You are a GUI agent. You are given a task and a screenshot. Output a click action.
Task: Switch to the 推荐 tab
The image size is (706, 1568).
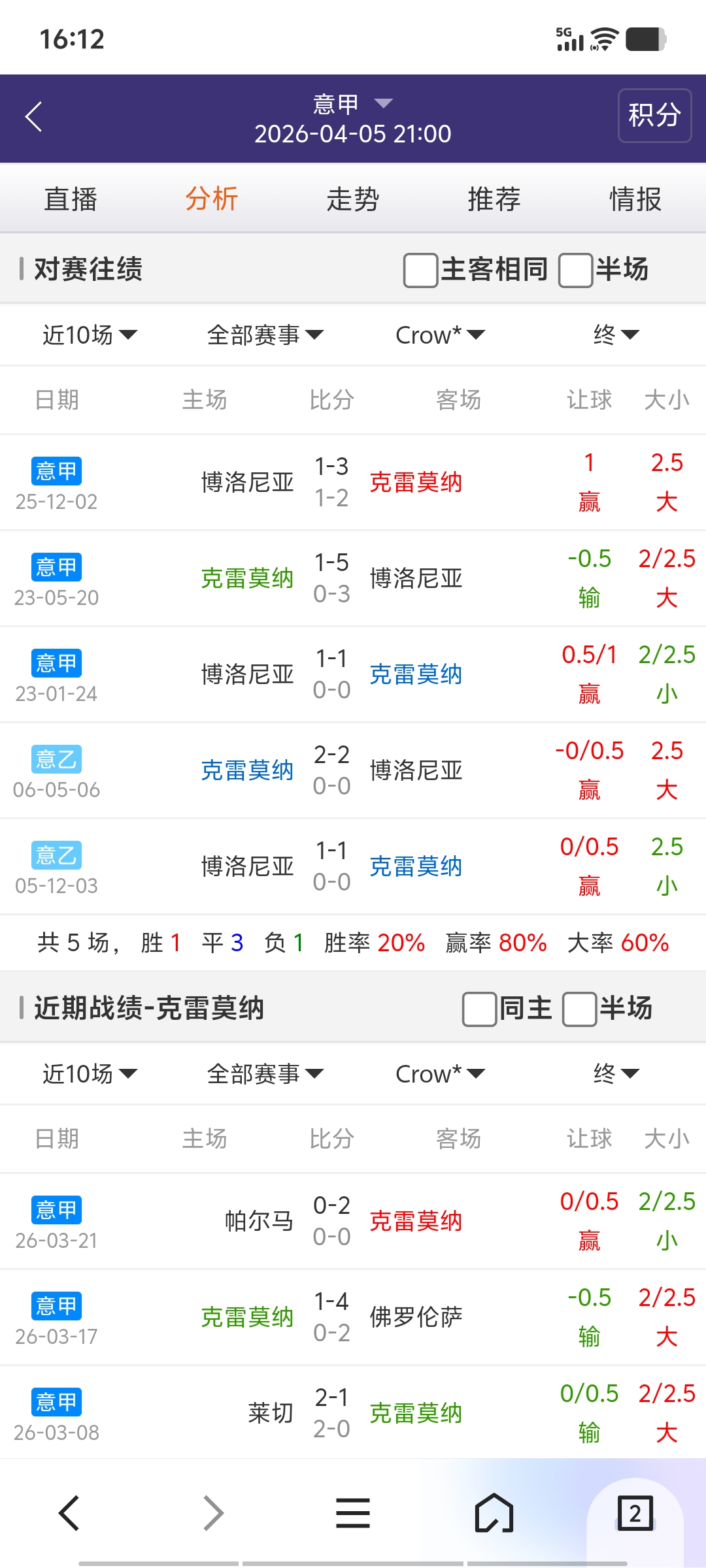pyautogui.click(x=494, y=199)
